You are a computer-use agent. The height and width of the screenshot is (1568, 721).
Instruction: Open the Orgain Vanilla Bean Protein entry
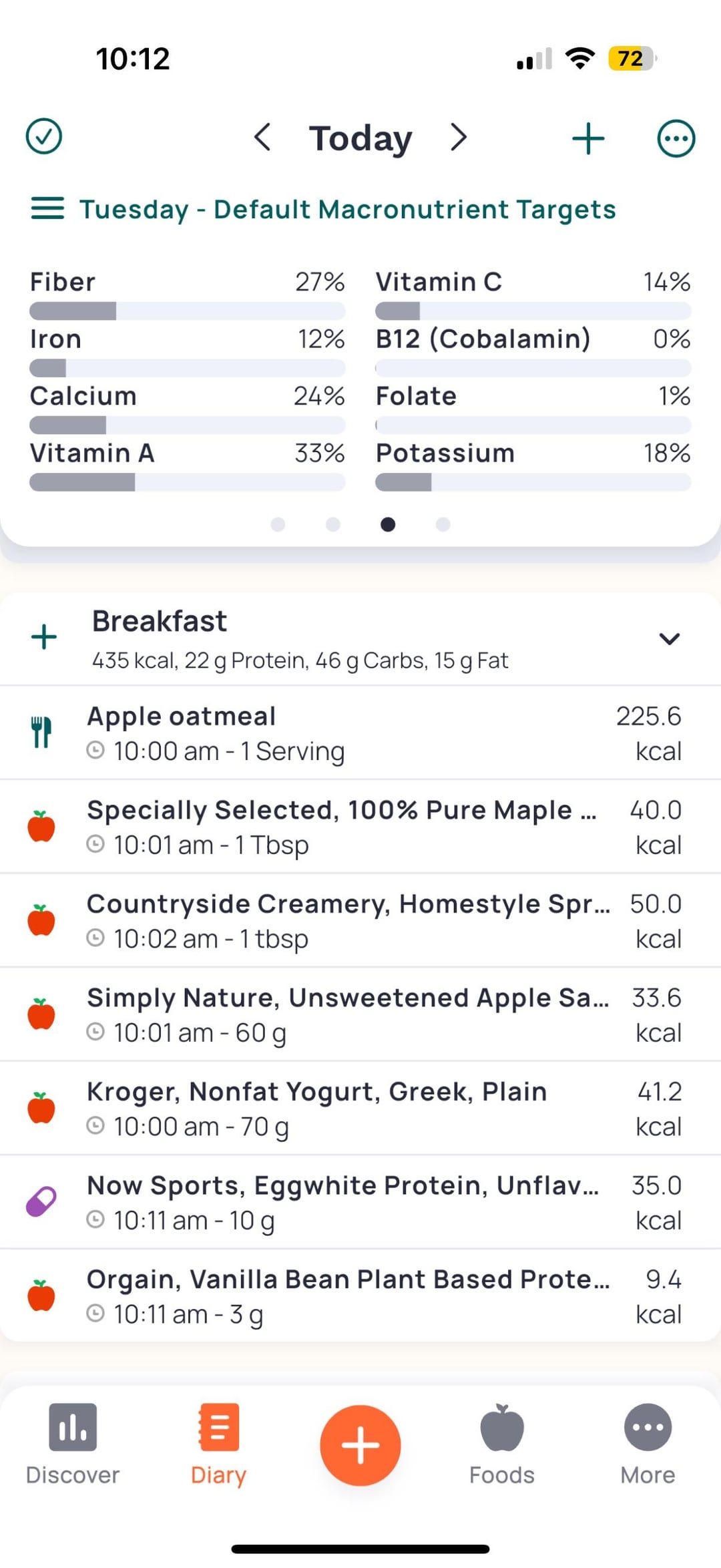[360, 1296]
